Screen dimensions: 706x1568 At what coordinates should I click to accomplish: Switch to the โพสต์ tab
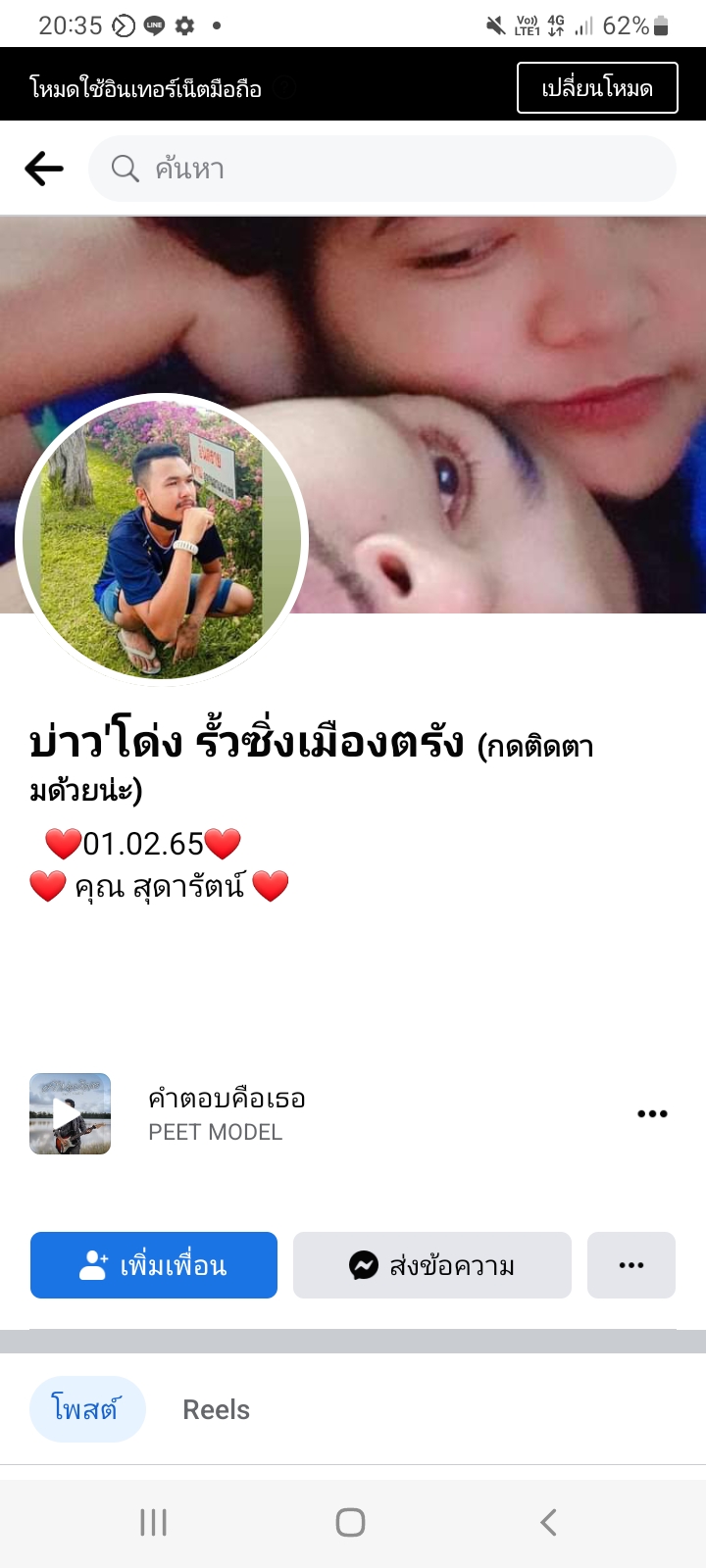pos(87,1409)
